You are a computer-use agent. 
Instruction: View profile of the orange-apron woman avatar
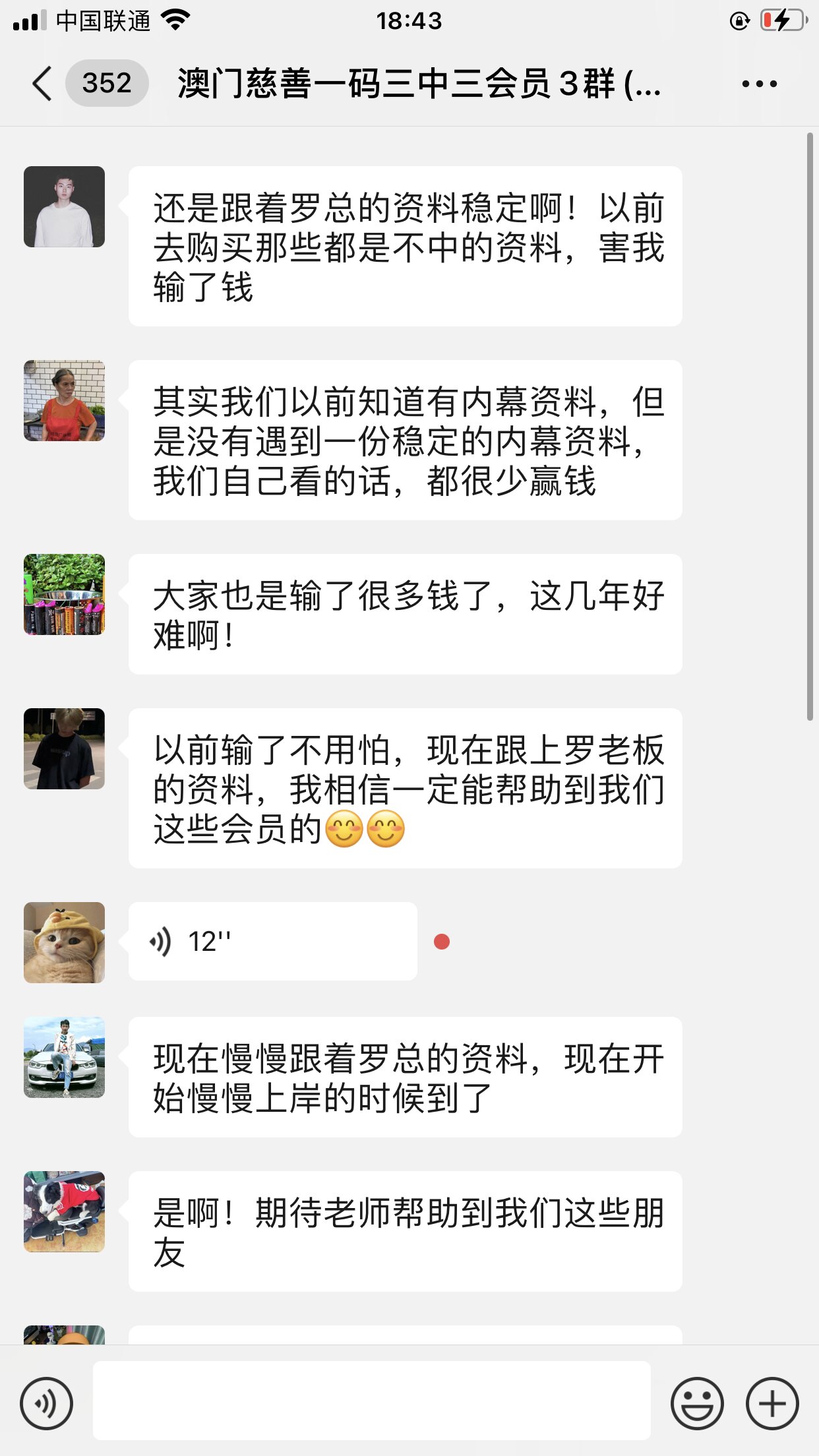tap(64, 400)
